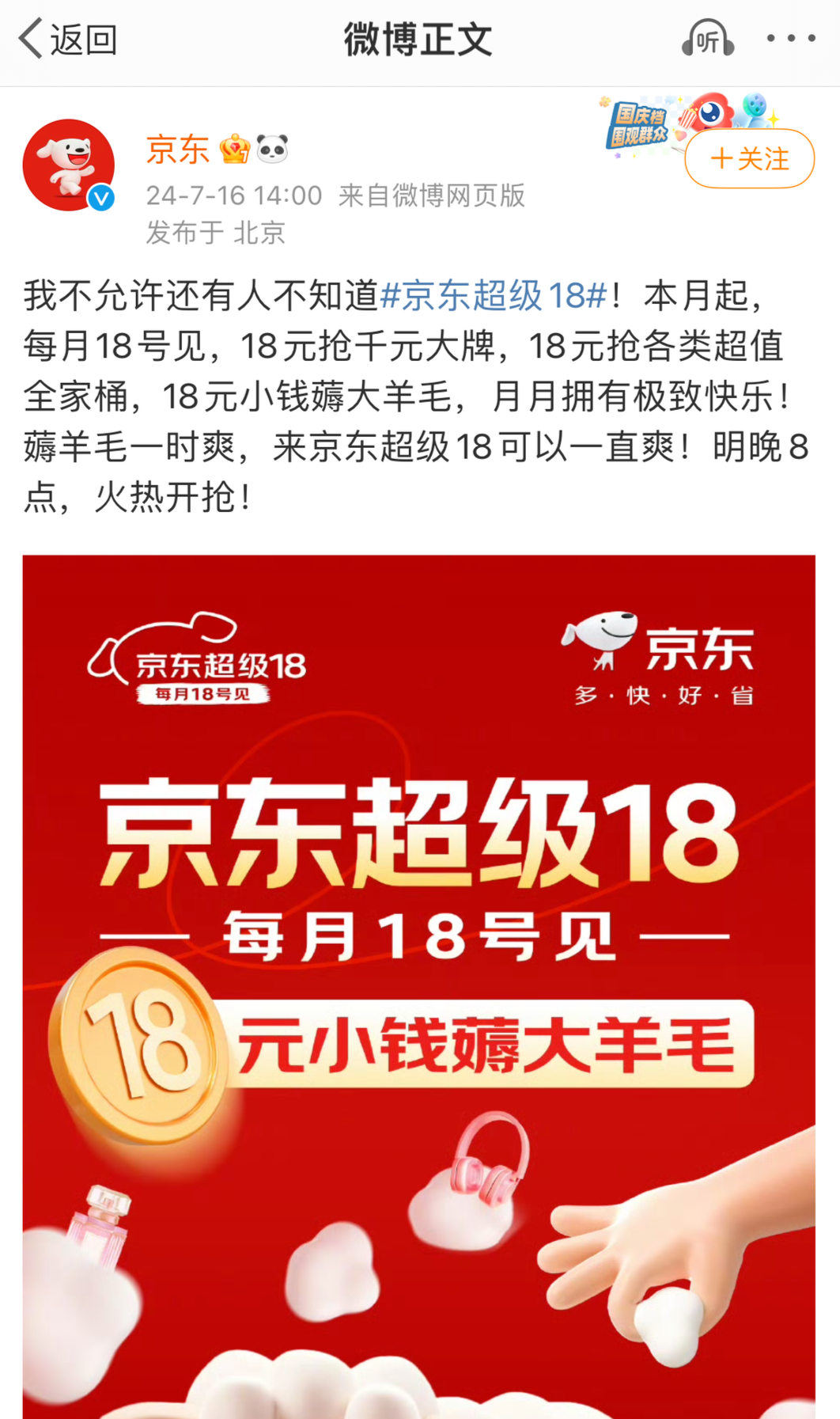
Task: Open the listen (听) audio icon
Action: (707, 40)
